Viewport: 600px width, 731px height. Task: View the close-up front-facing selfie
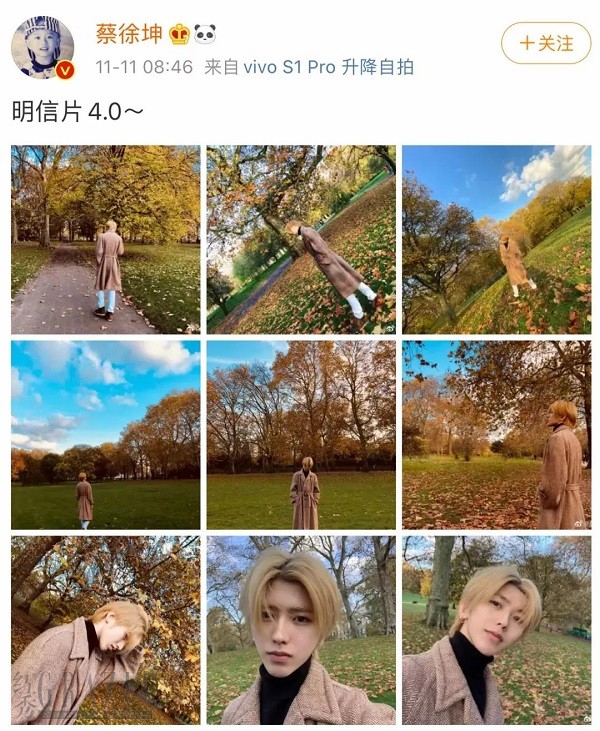click(301, 630)
